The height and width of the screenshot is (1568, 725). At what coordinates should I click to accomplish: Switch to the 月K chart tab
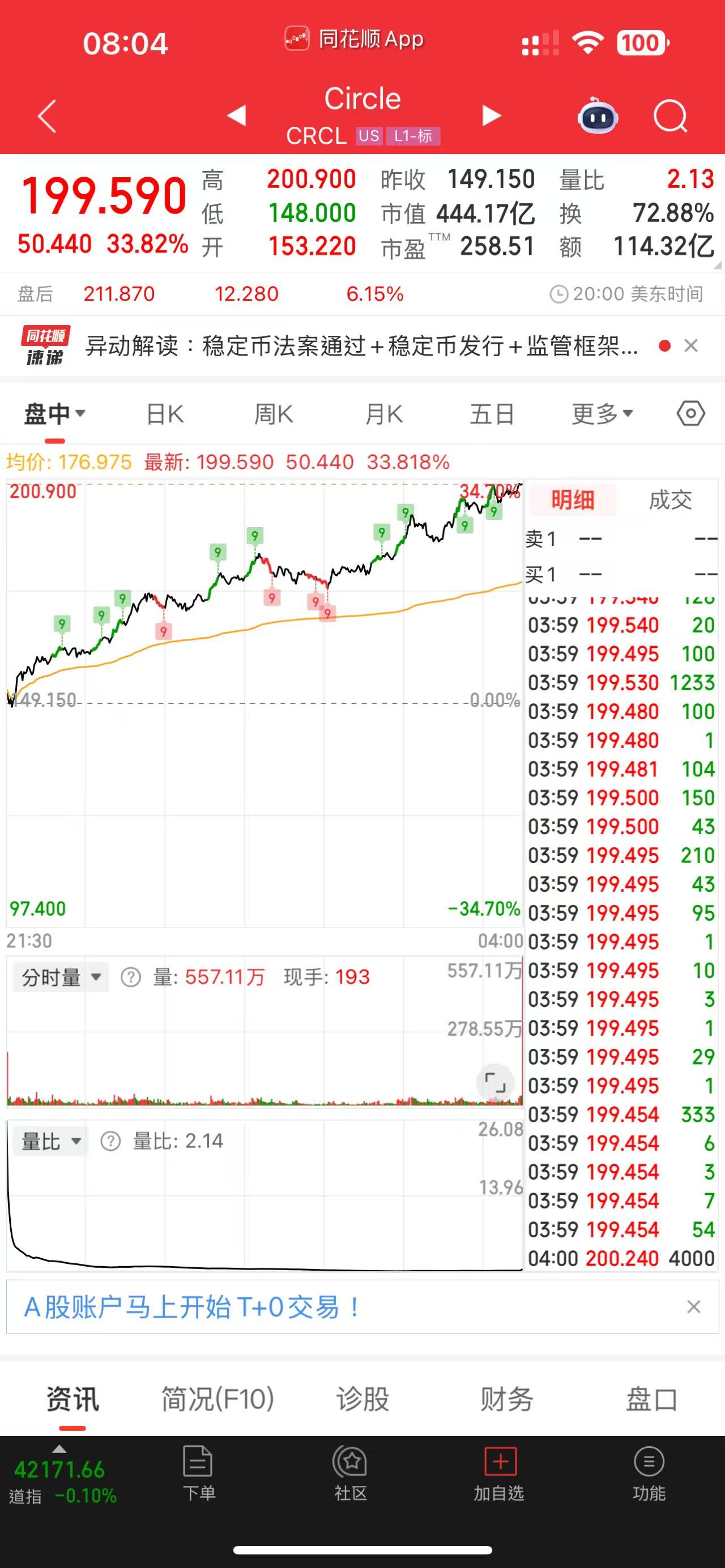[x=383, y=415]
